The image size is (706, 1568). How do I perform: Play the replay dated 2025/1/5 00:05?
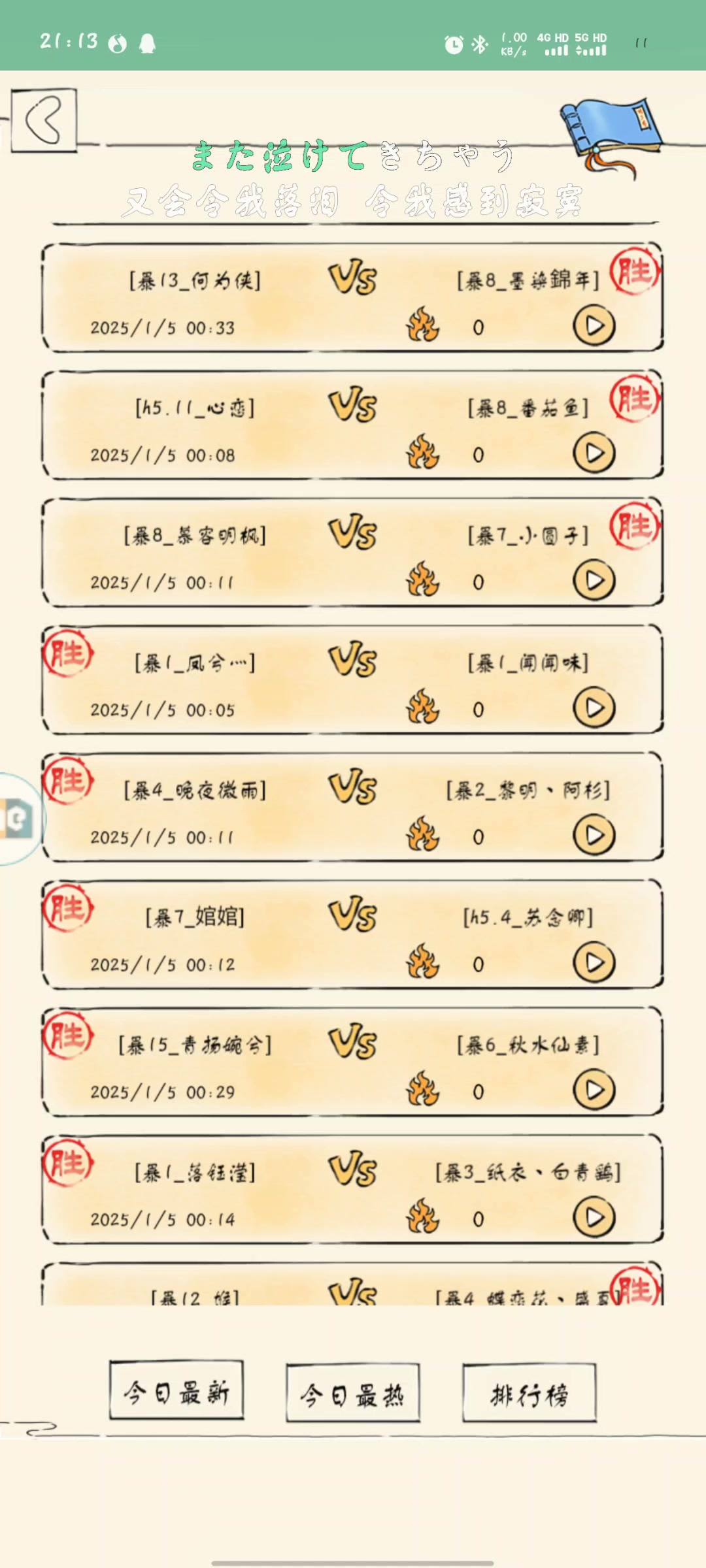click(x=594, y=708)
